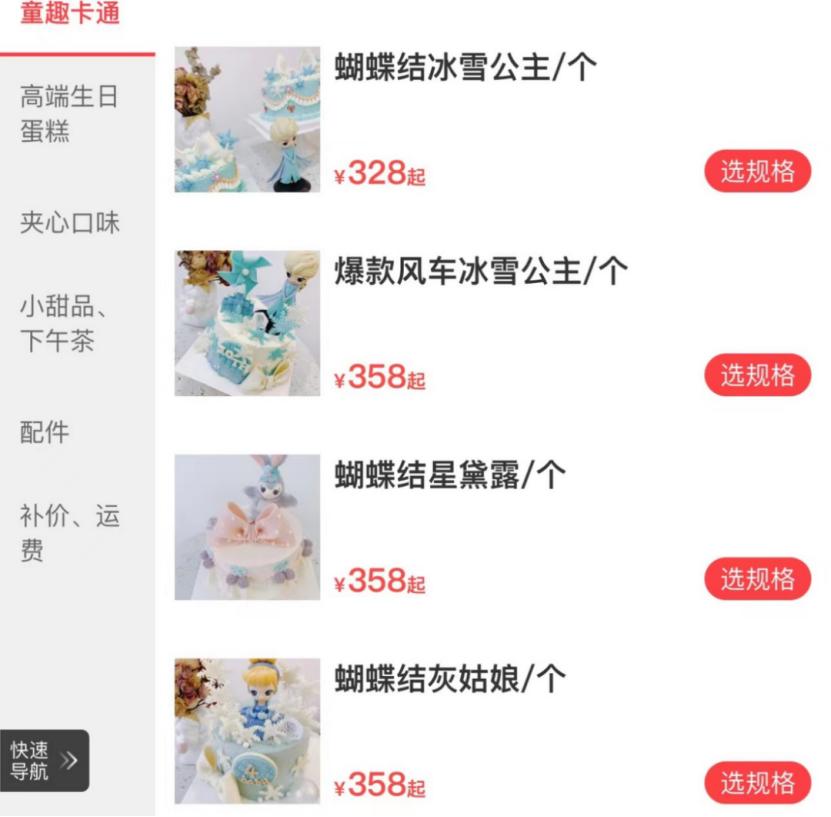Viewport: 831px width, 817px height.
Task: Tap 选规格 for 蝴蝶结冰雪公主
Action: [757, 171]
